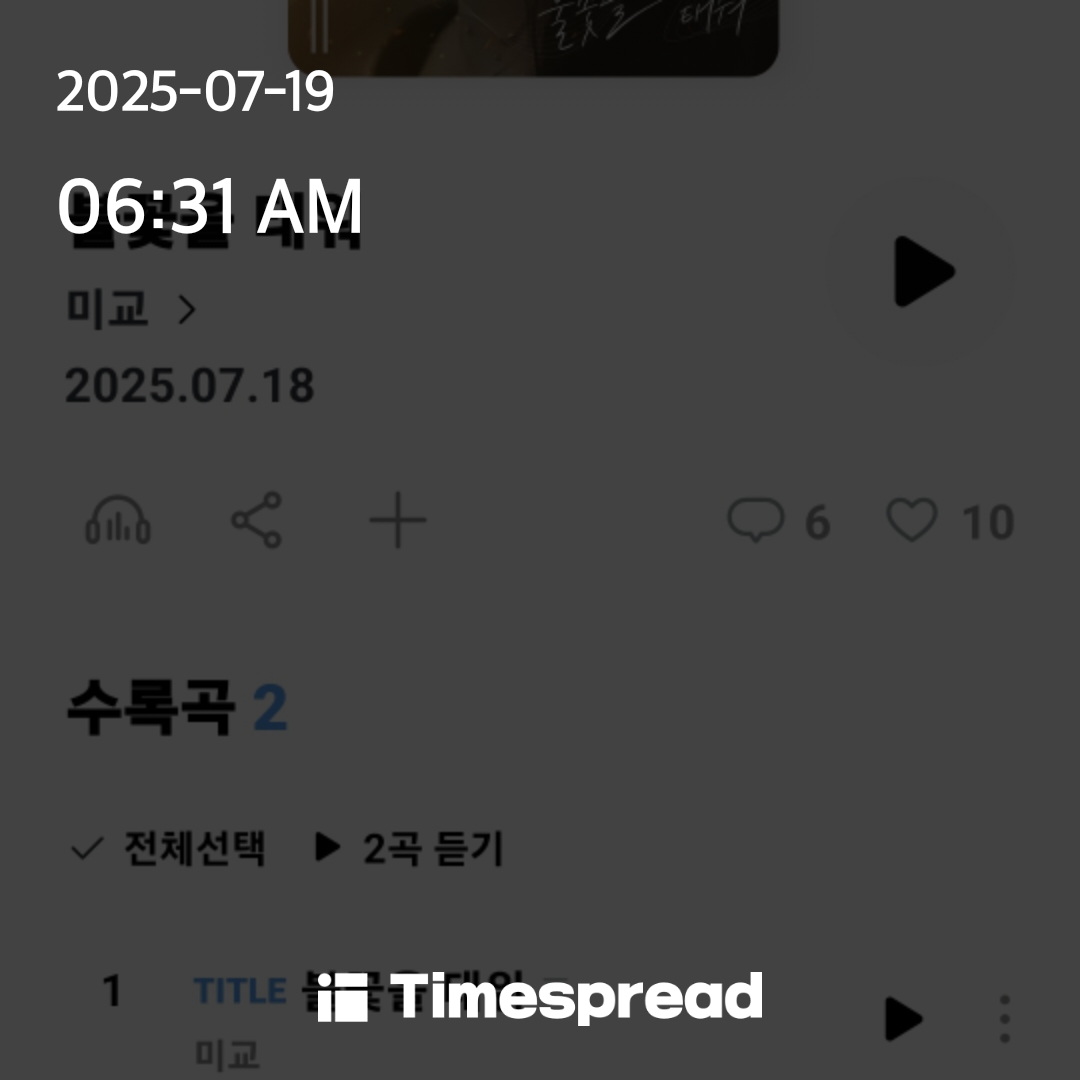The width and height of the screenshot is (1080, 1080).
Task: Play track 1 title song
Action: tap(903, 1019)
